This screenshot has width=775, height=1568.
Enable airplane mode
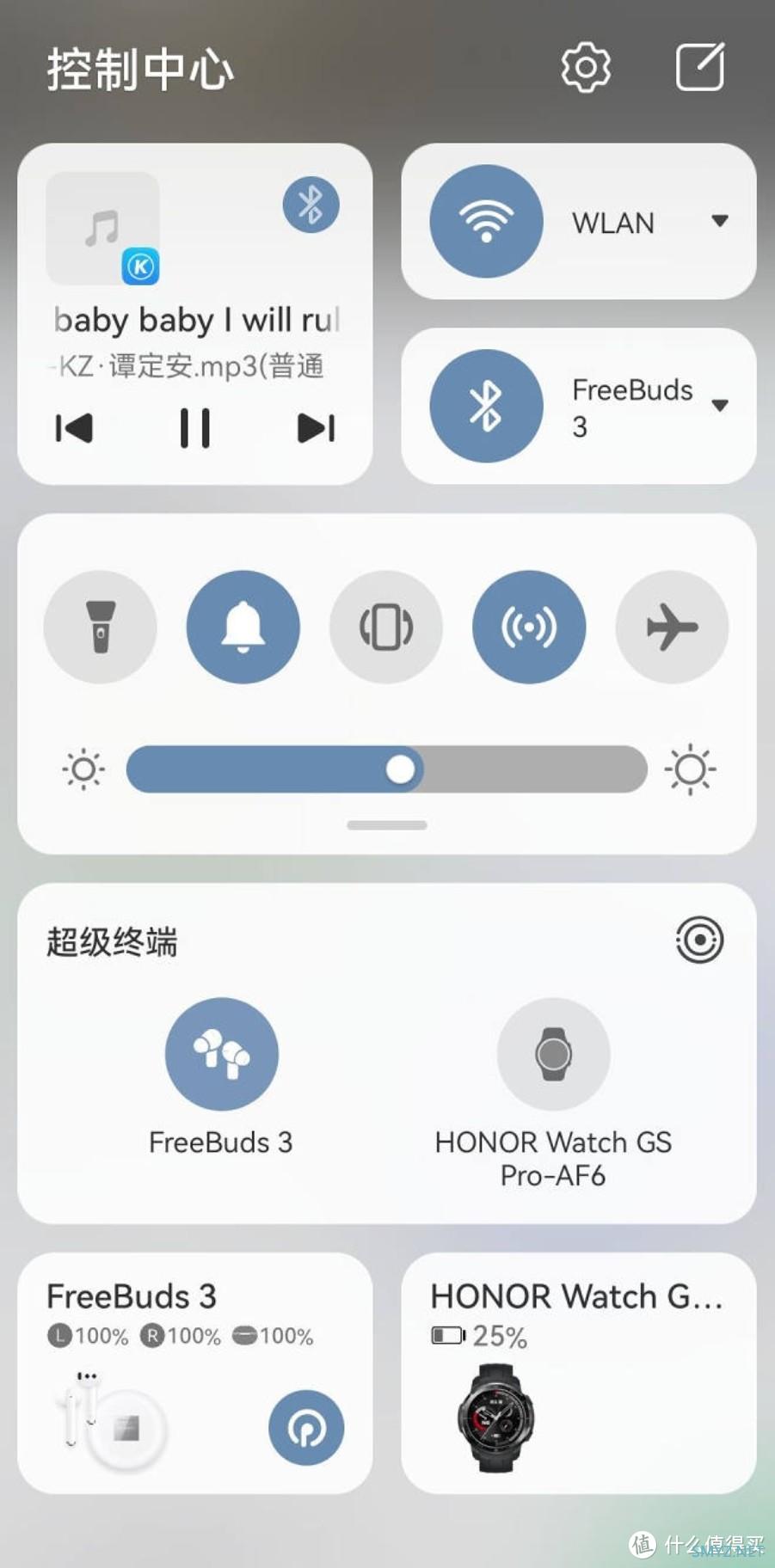pyautogui.click(x=672, y=627)
